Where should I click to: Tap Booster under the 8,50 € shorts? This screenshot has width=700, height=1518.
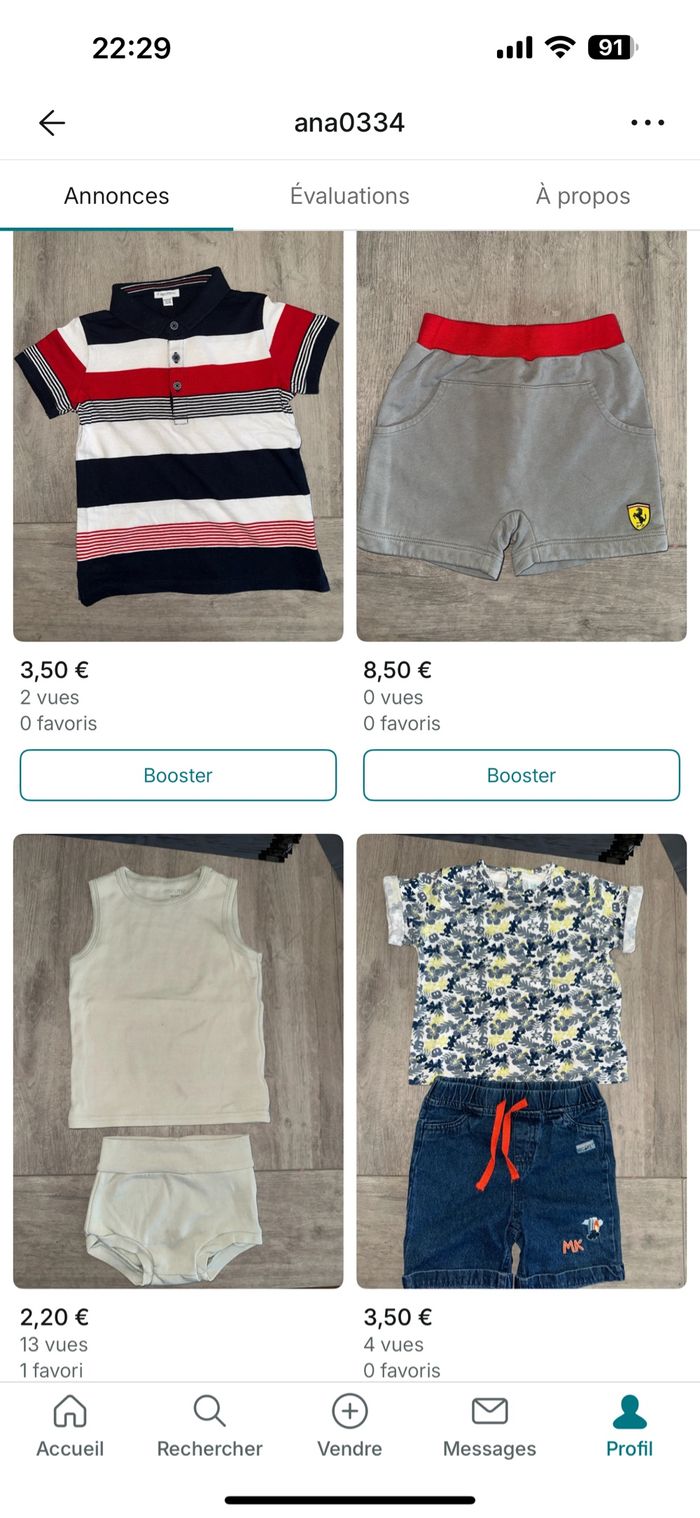tap(521, 775)
